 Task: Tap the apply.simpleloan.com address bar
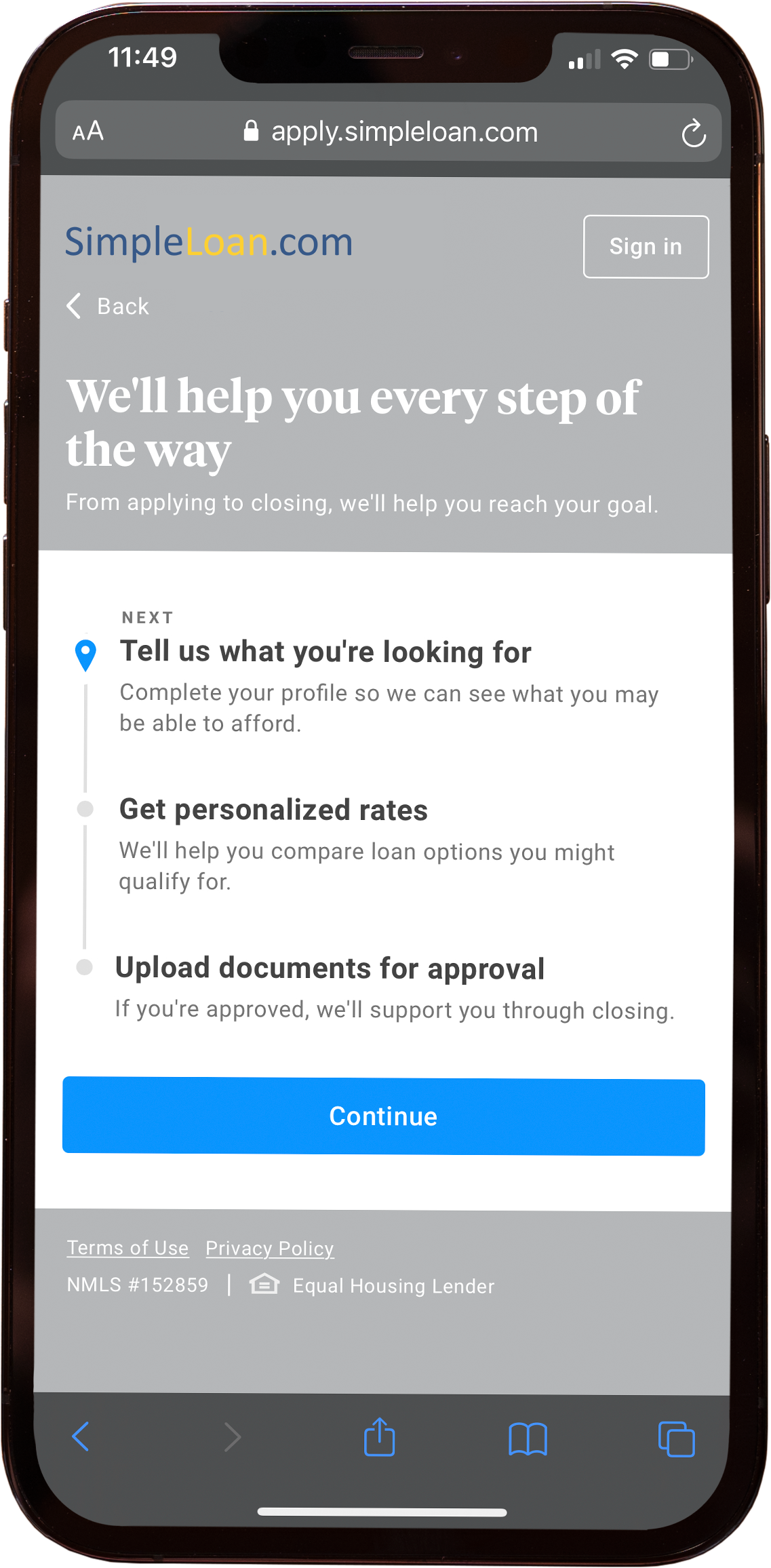coord(393,132)
